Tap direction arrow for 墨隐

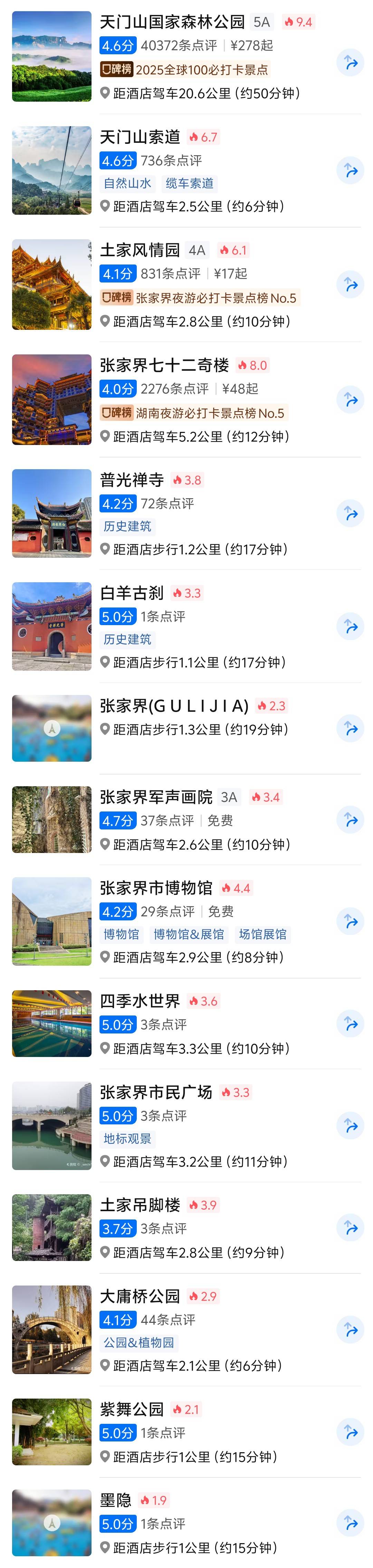click(x=351, y=1523)
